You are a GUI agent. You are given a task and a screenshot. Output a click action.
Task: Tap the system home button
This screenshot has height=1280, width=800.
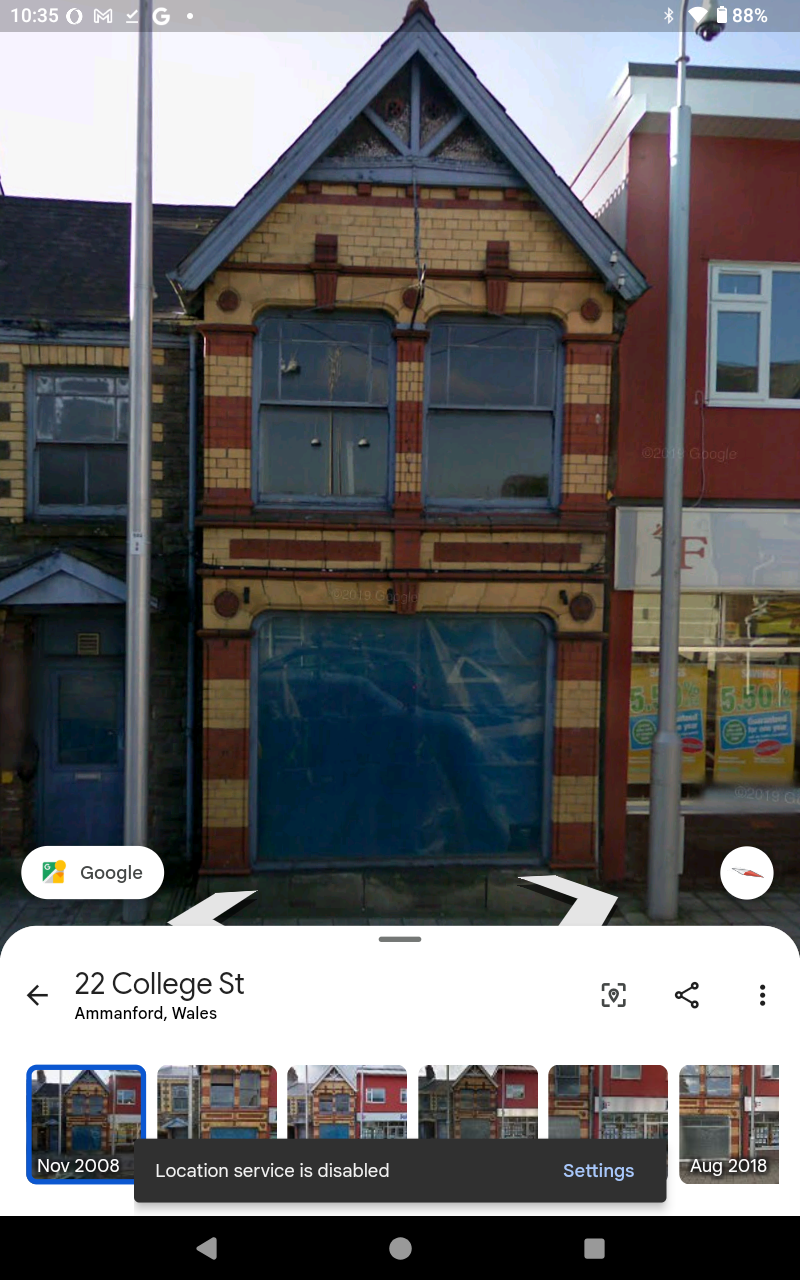click(x=400, y=1248)
